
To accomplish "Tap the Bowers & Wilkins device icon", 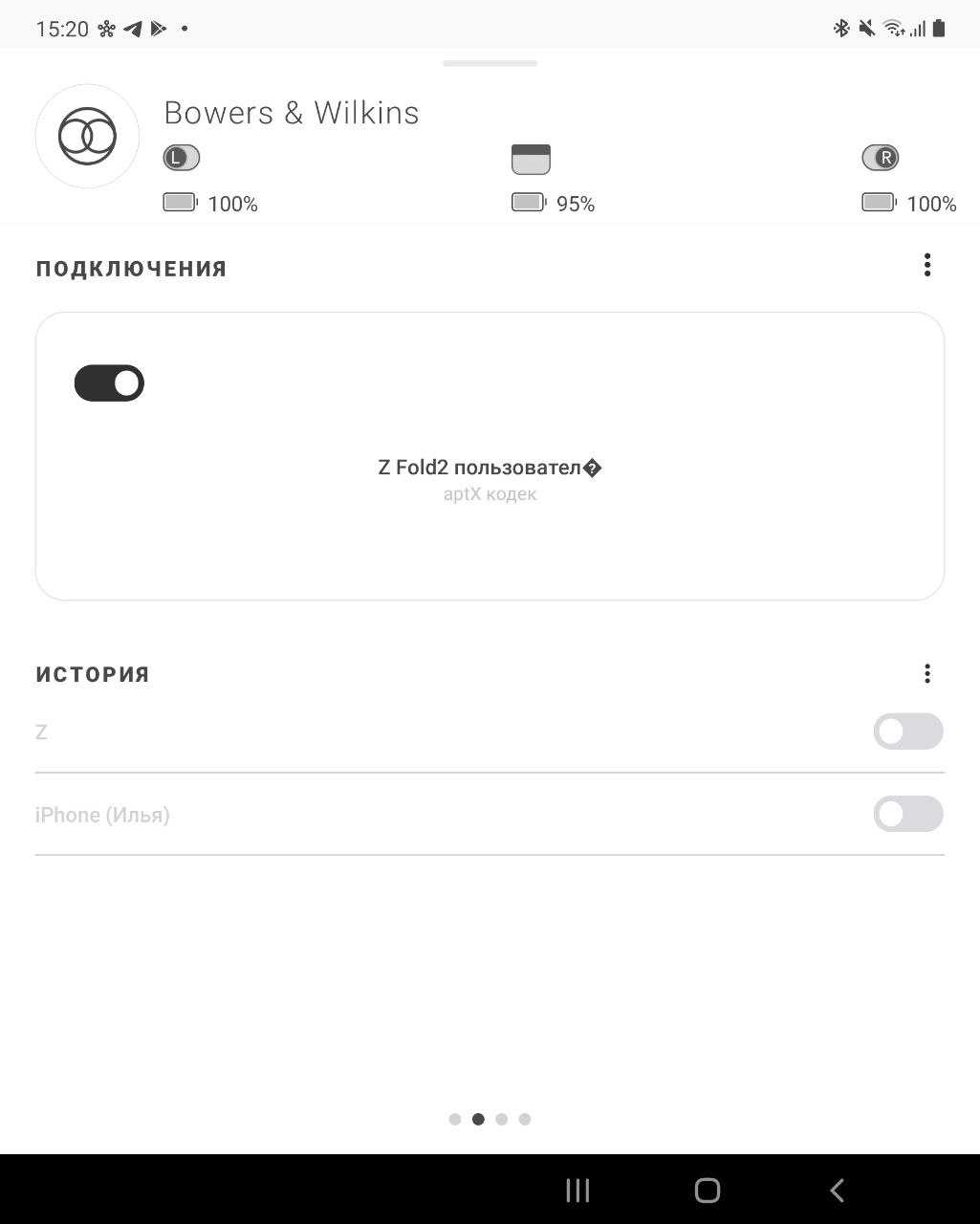I will coord(87,137).
